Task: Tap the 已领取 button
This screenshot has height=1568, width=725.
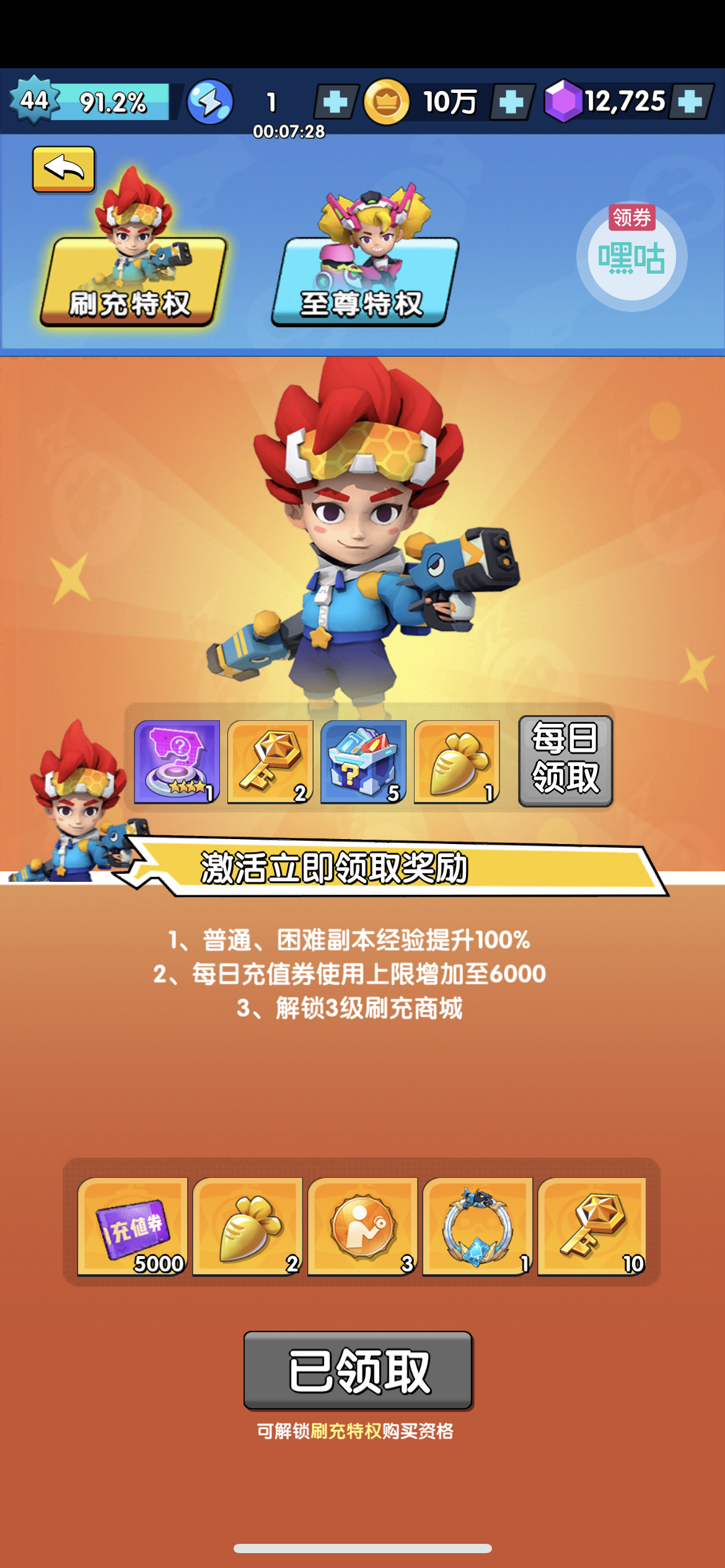Action: (358, 1370)
